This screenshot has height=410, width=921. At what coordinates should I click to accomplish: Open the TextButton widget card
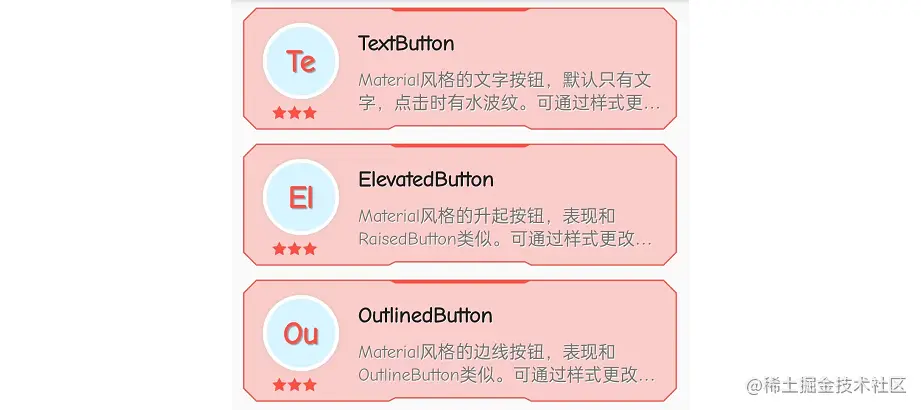tap(460, 69)
